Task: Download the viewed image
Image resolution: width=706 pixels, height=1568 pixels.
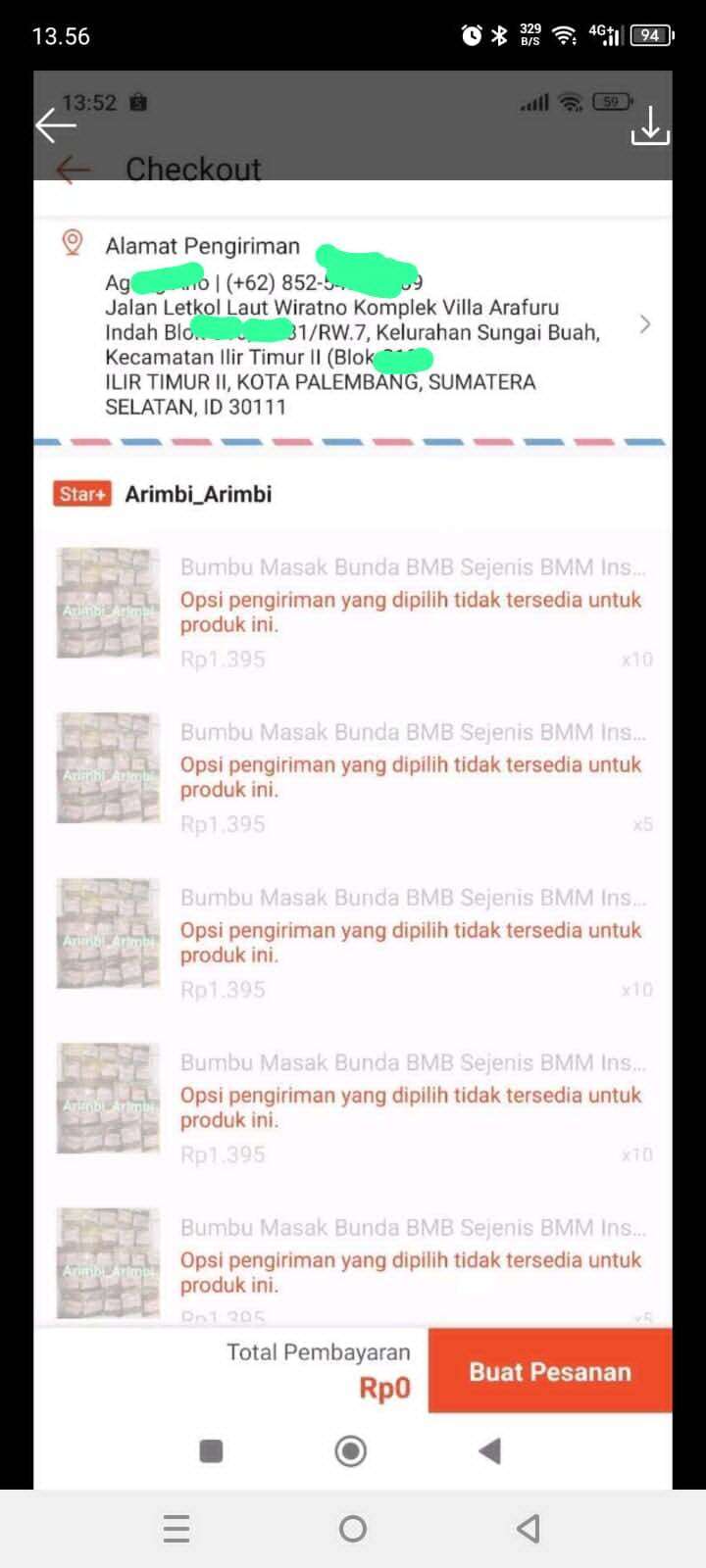Action: coord(650,125)
